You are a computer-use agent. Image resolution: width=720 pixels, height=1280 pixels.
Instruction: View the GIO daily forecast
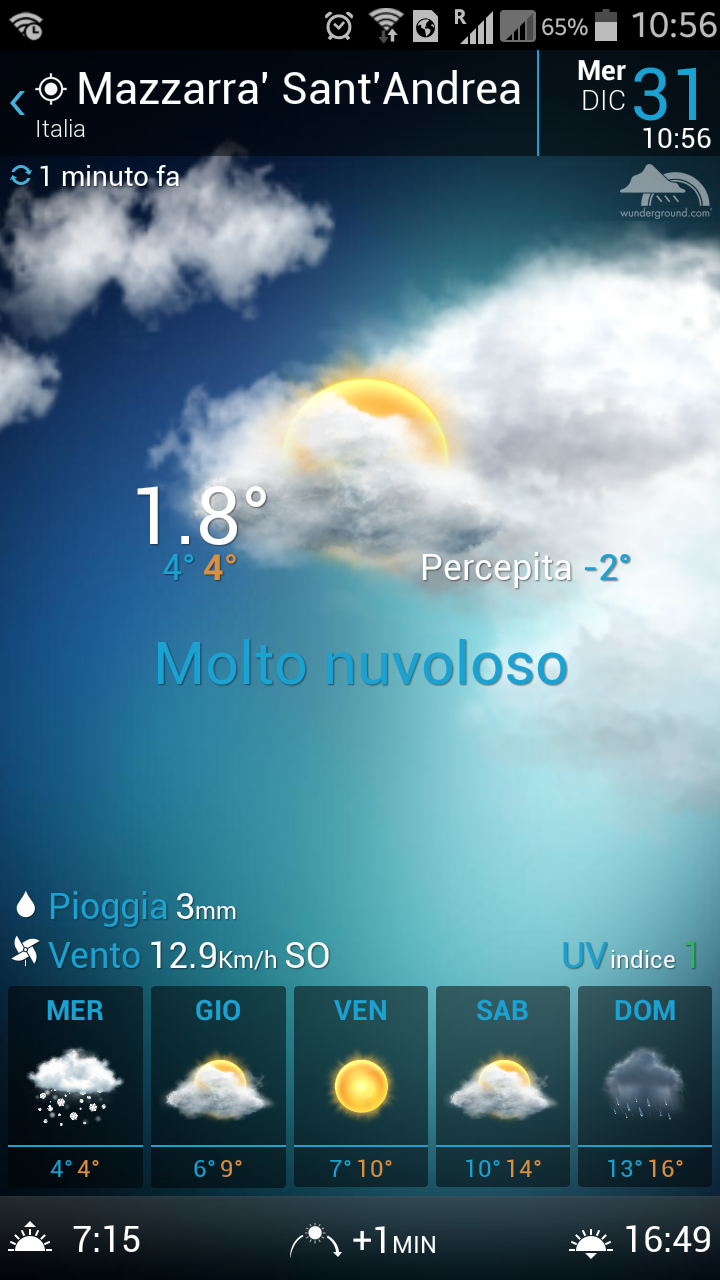coord(218,1086)
